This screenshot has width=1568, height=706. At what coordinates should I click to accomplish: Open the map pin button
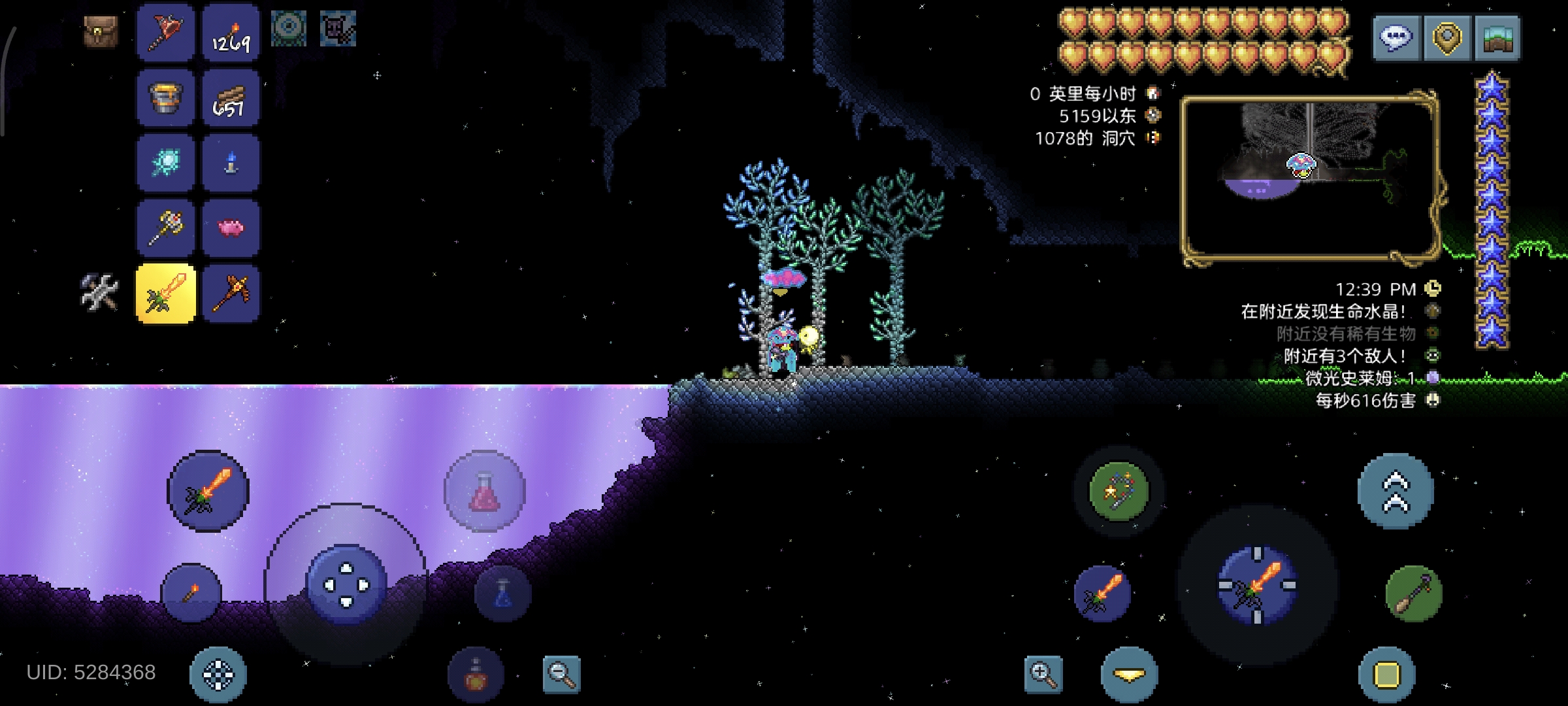(x=1446, y=38)
